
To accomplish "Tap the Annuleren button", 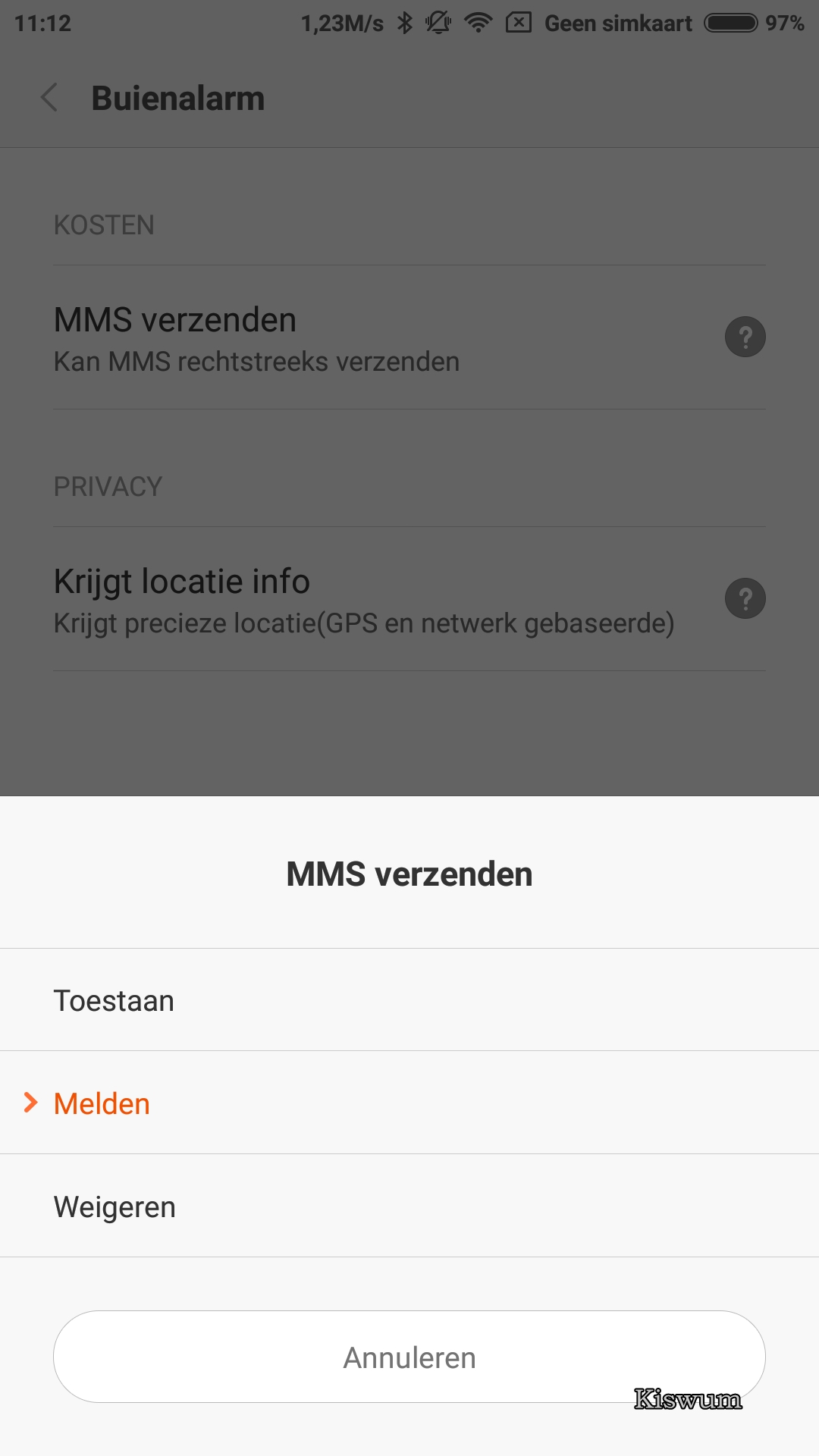I will 409,1357.
